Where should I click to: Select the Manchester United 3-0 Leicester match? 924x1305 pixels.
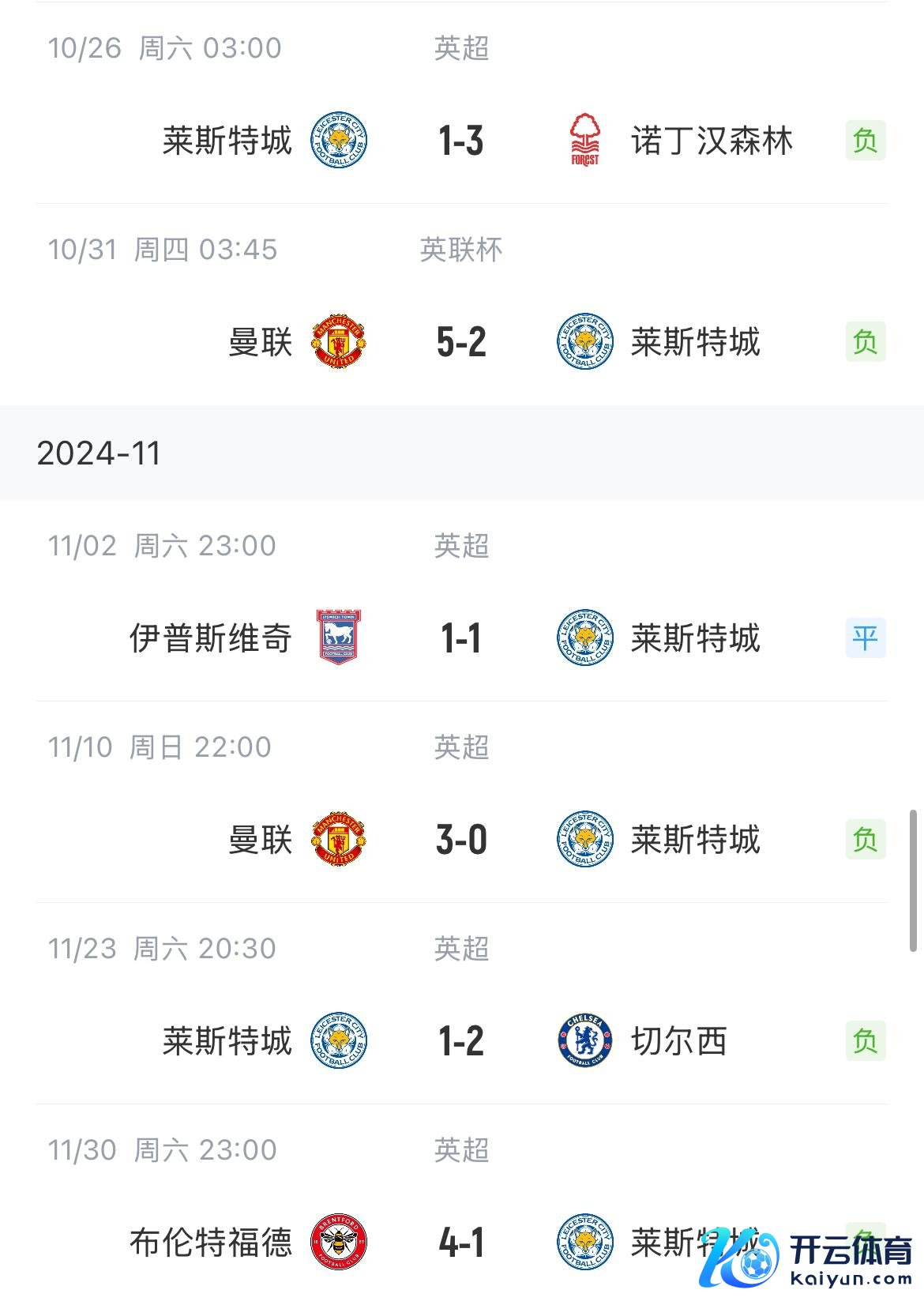(461, 840)
